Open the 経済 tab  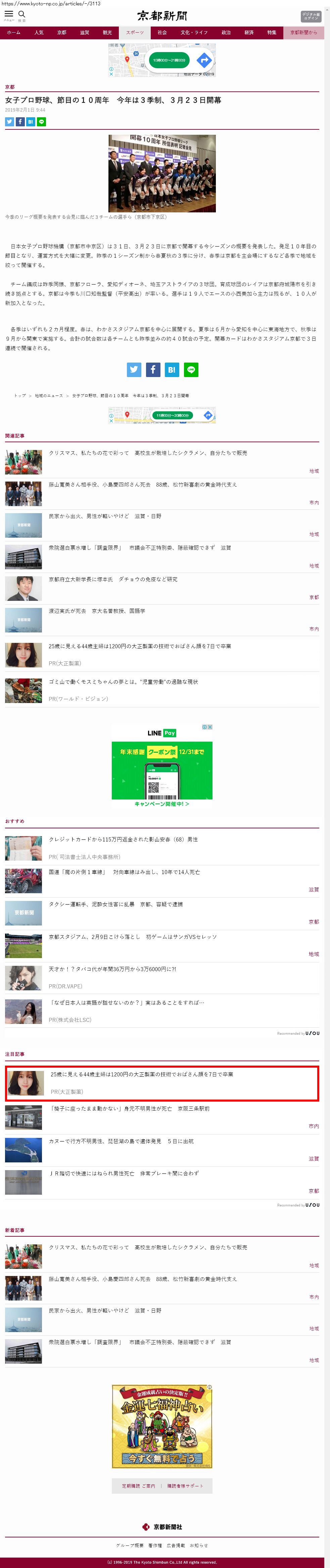coord(249,32)
